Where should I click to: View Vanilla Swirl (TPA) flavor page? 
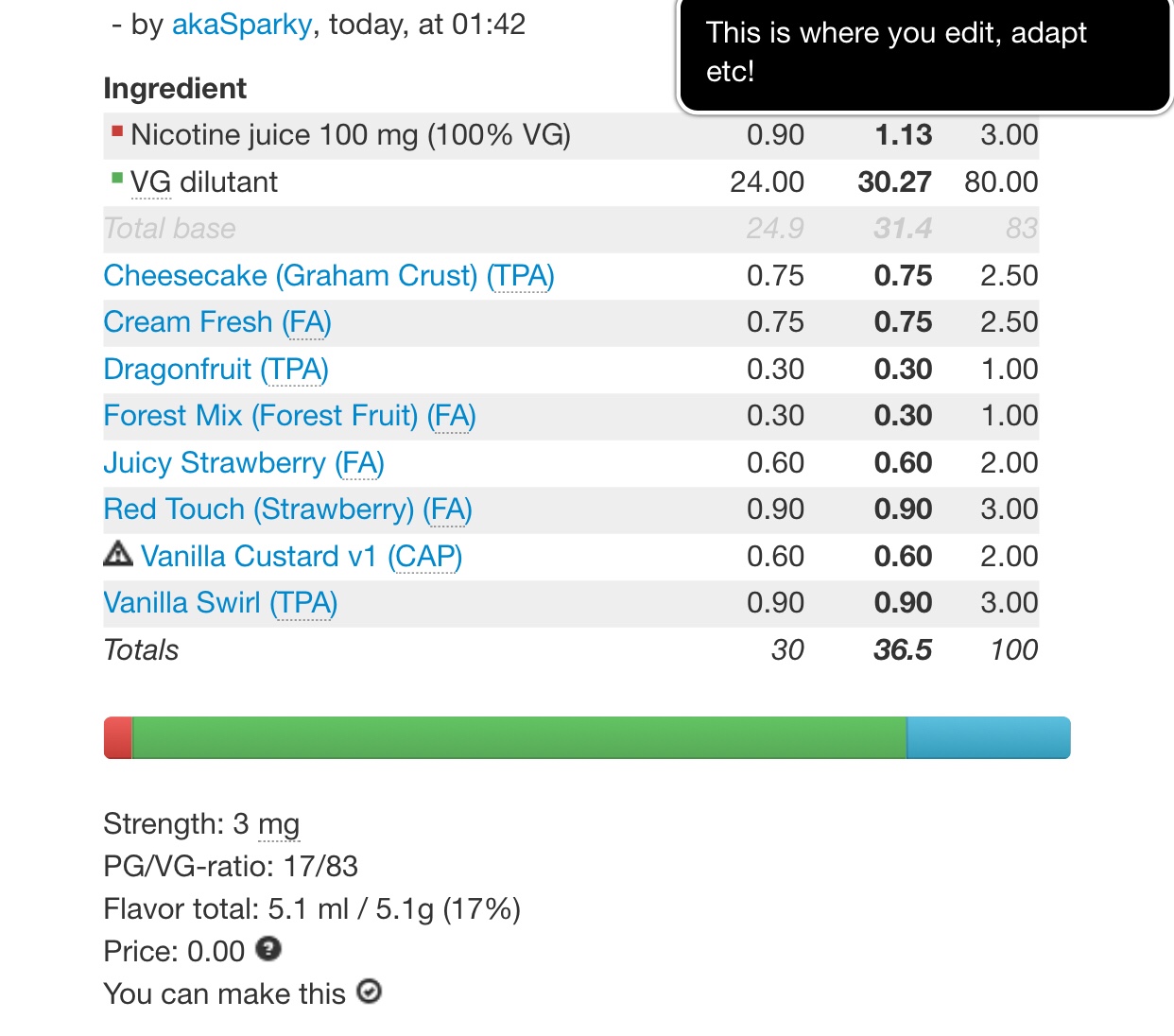tap(220, 603)
